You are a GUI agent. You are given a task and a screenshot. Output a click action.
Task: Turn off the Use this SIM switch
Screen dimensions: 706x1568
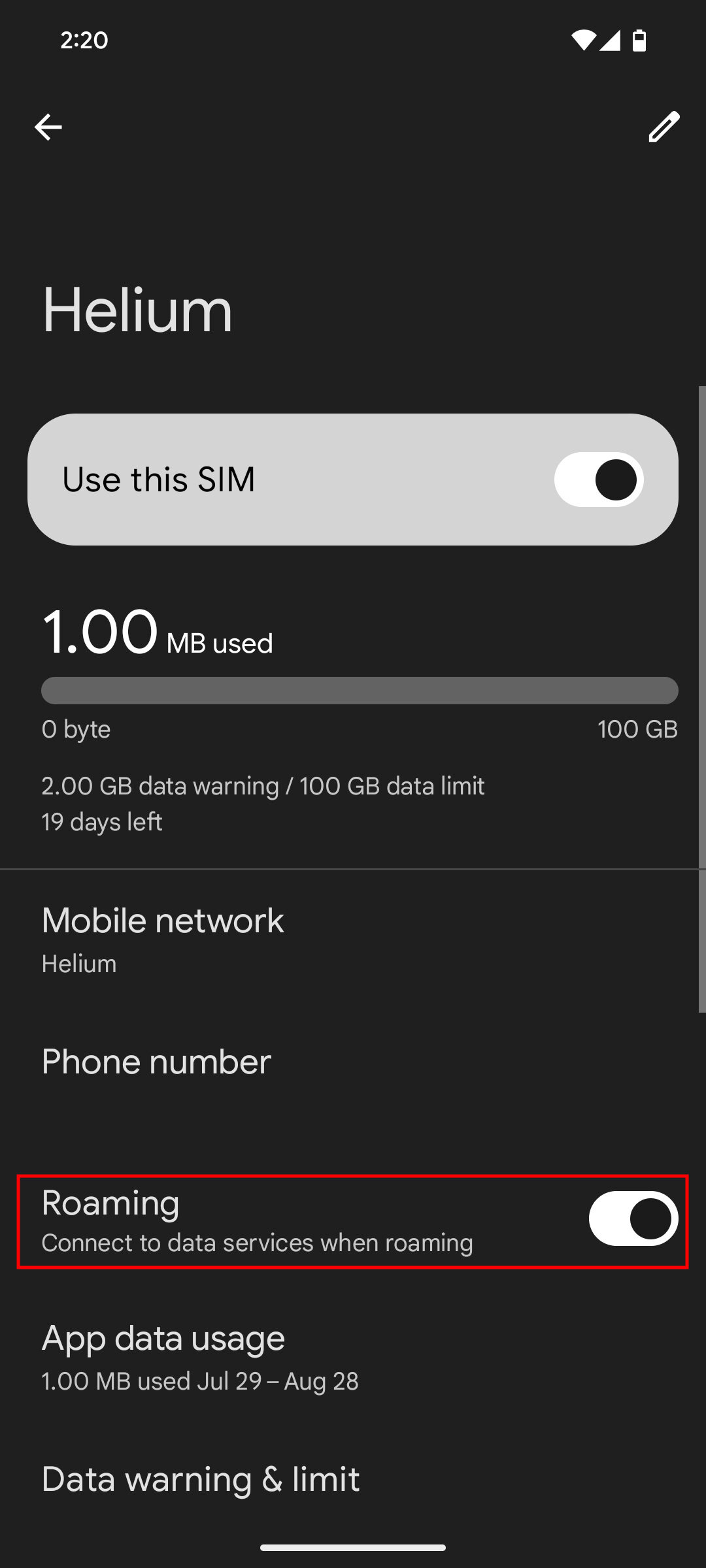click(599, 480)
